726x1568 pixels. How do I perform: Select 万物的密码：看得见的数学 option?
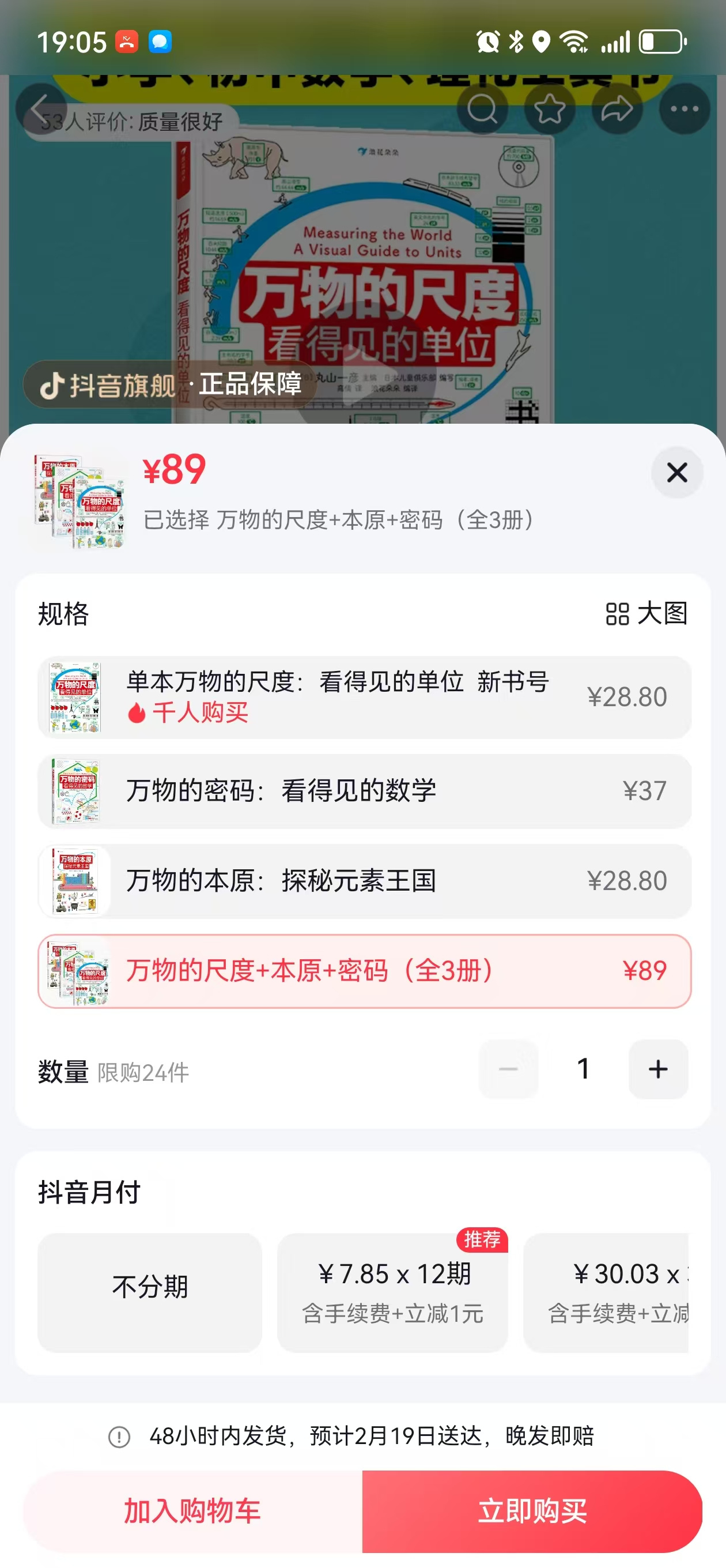pyautogui.click(x=364, y=791)
